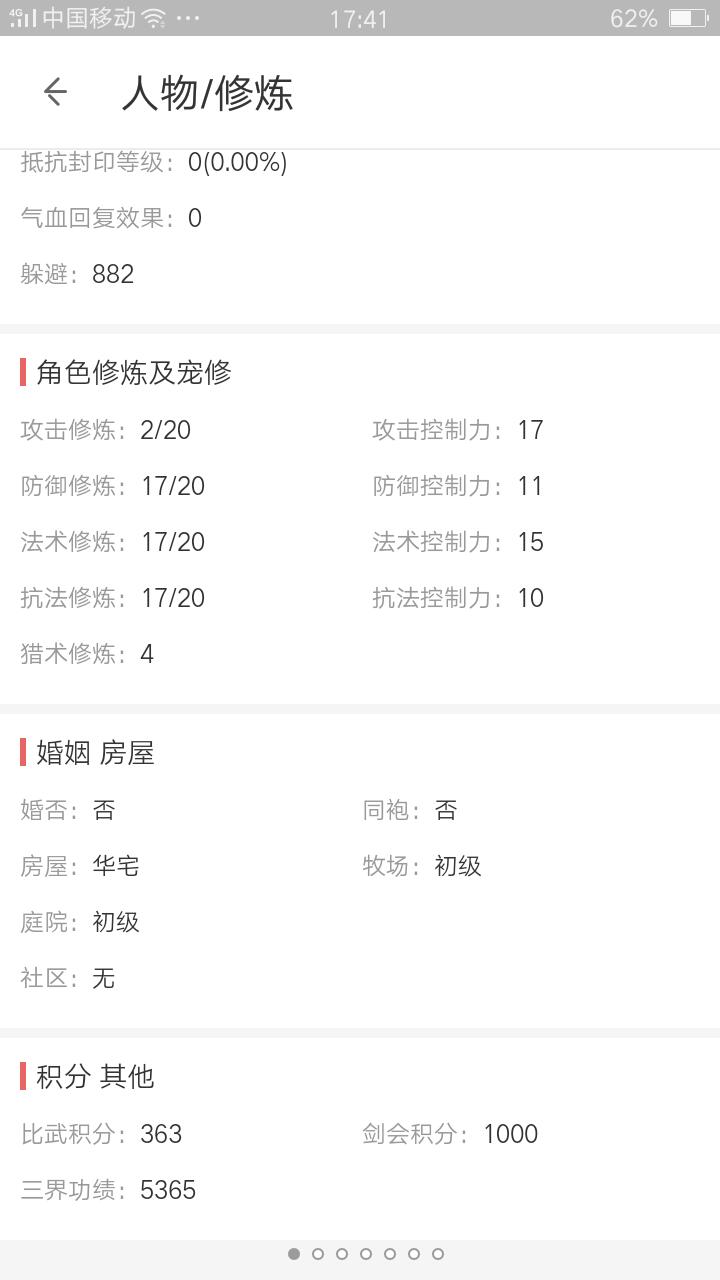Go back using the arrow beside 人物/修炼

click(x=55, y=92)
